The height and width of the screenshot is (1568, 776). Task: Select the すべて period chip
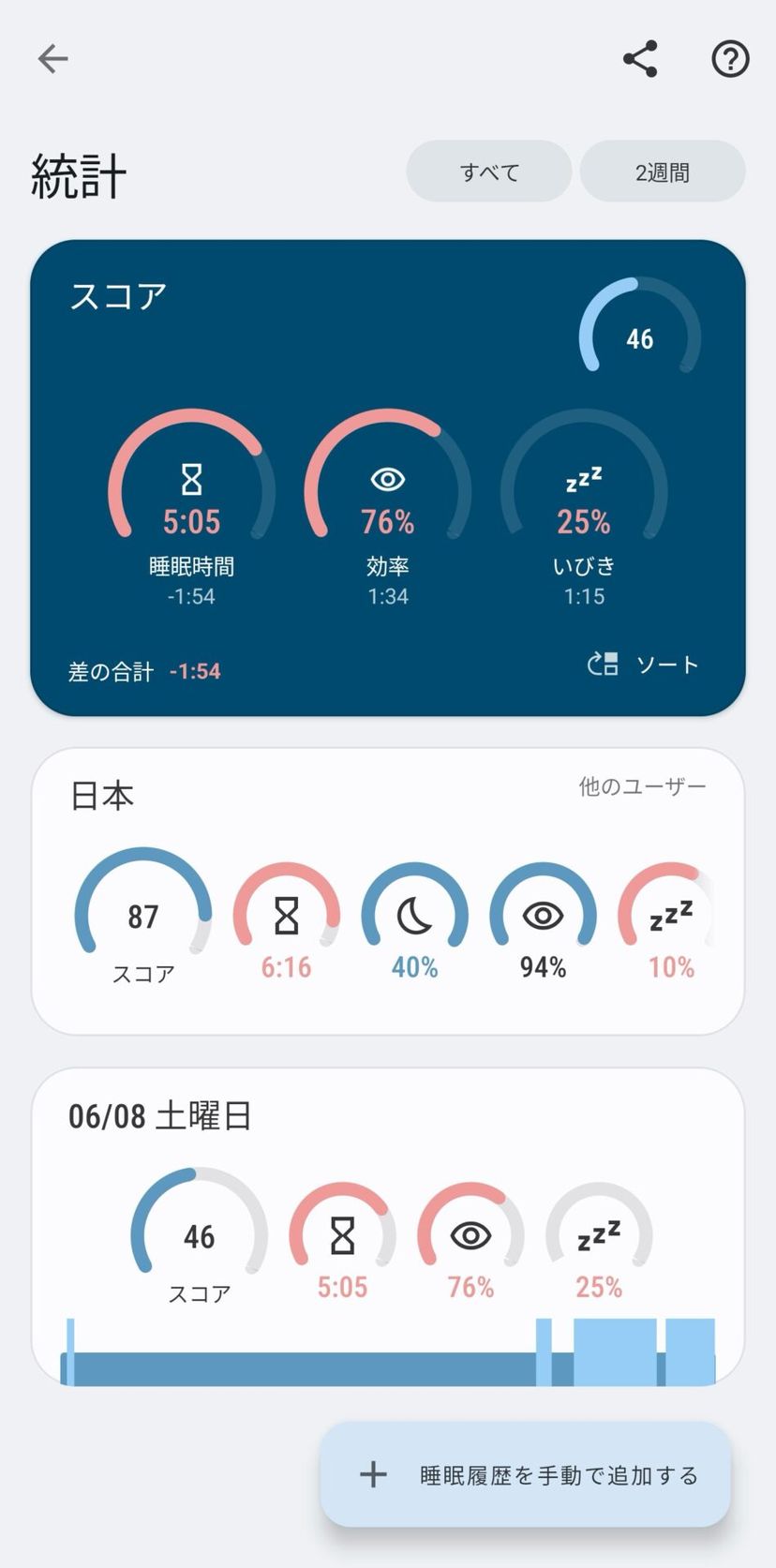click(488, 172)
